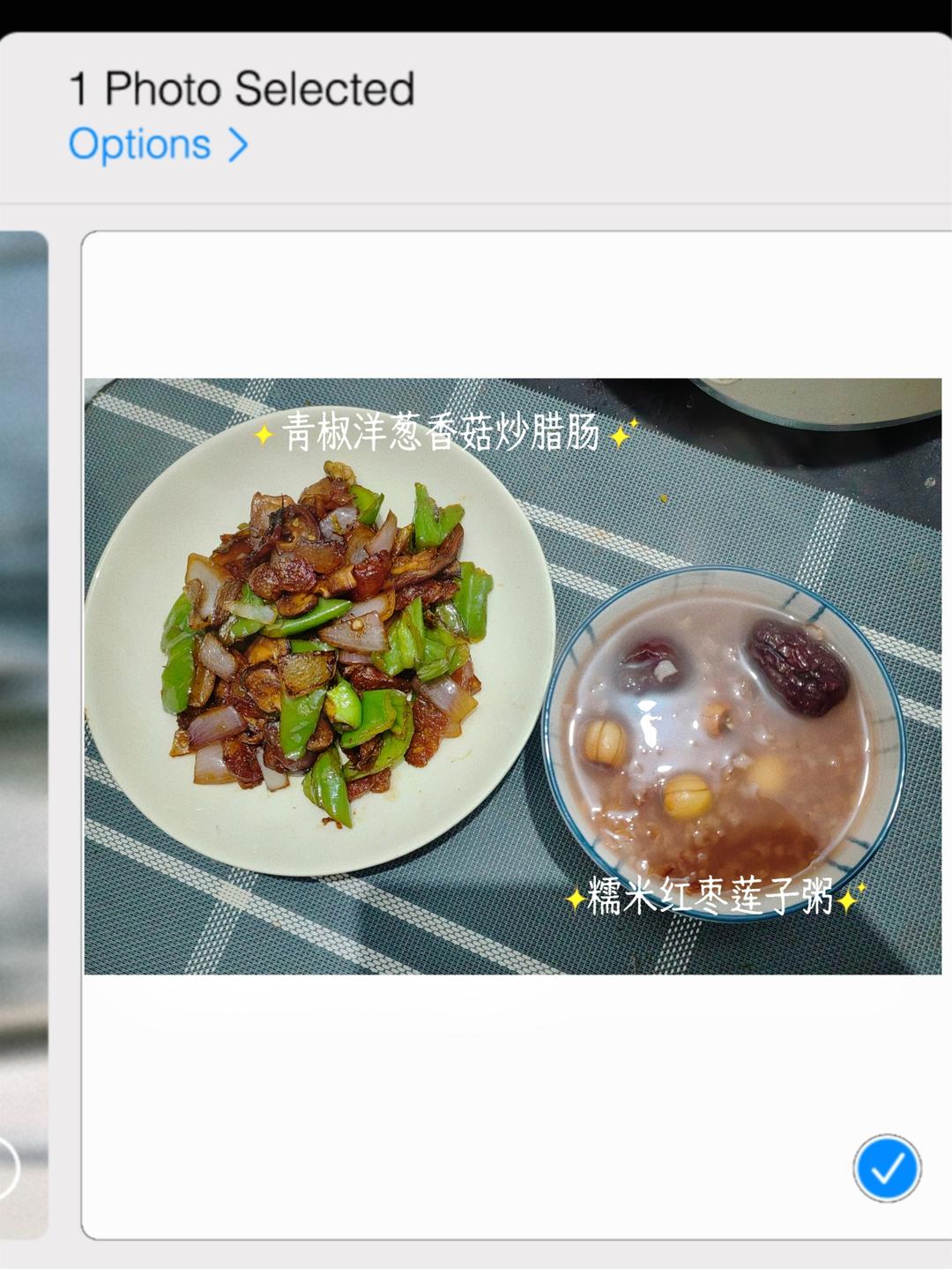Deselect the blue checkmark on the food photo
Viewport: 952px width, 1269px height.
point(887,1168)
